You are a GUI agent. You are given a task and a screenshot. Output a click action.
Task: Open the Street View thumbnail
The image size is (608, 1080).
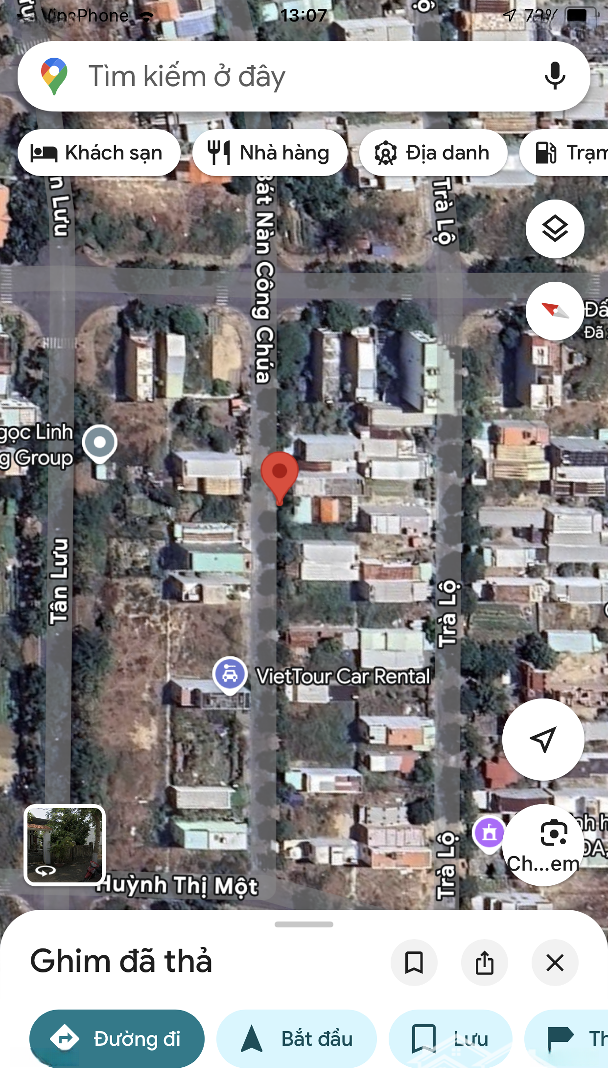(x=64, y=845)
